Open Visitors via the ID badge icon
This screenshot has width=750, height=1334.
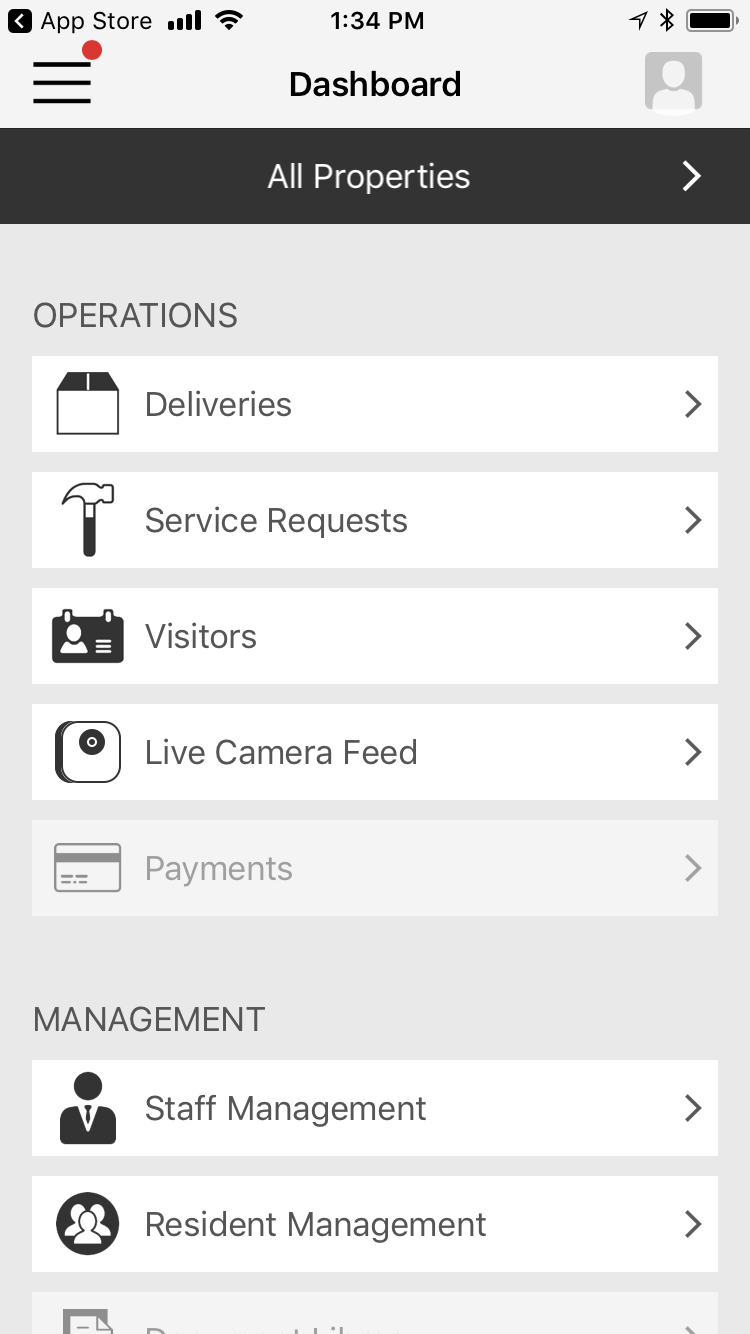(87, 636)
